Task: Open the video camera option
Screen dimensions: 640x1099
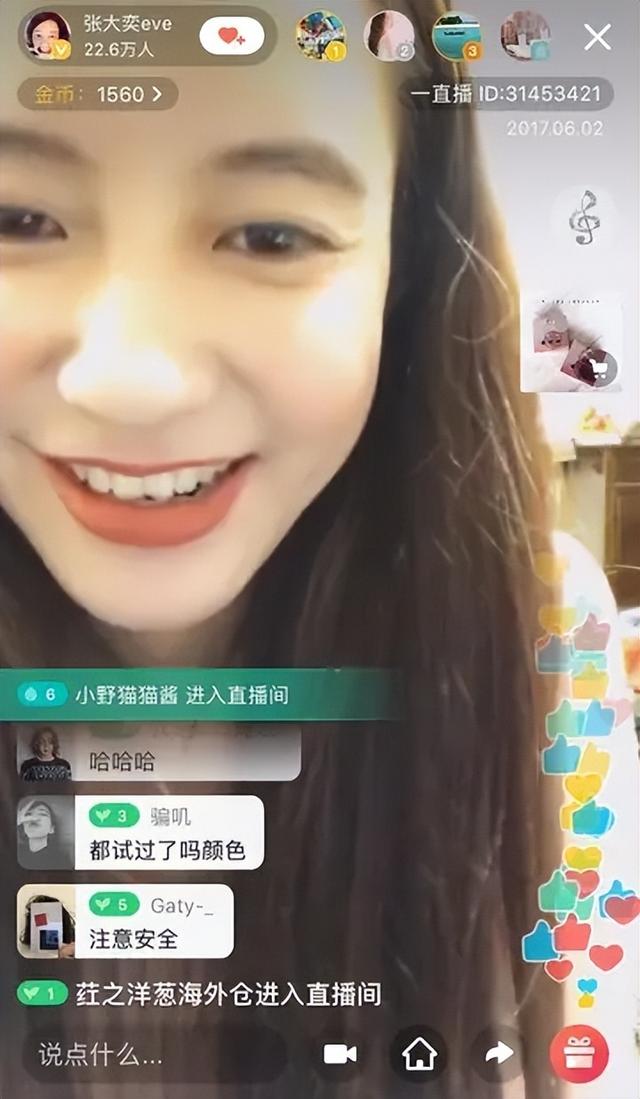Action: click(340, 1053)
